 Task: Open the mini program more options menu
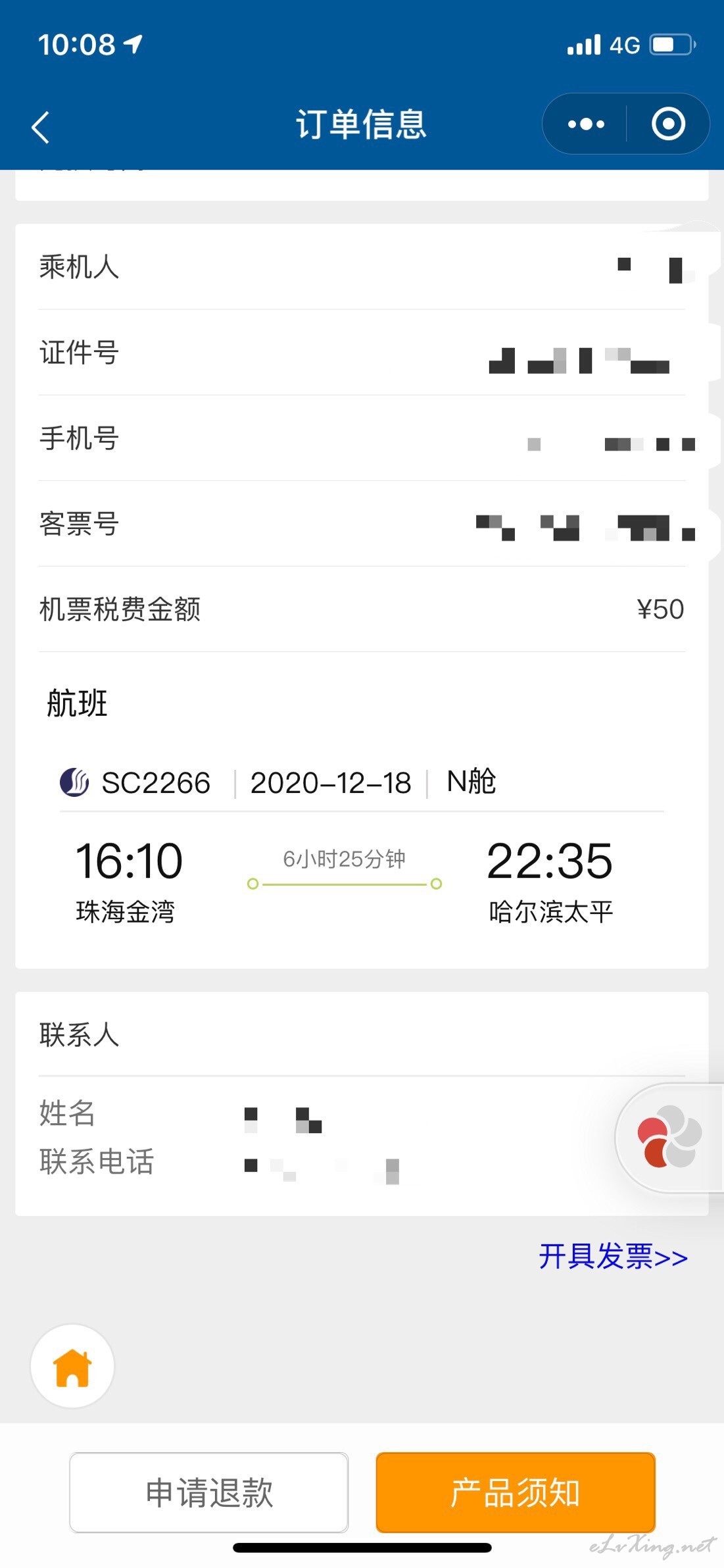(x=586, y=124)
